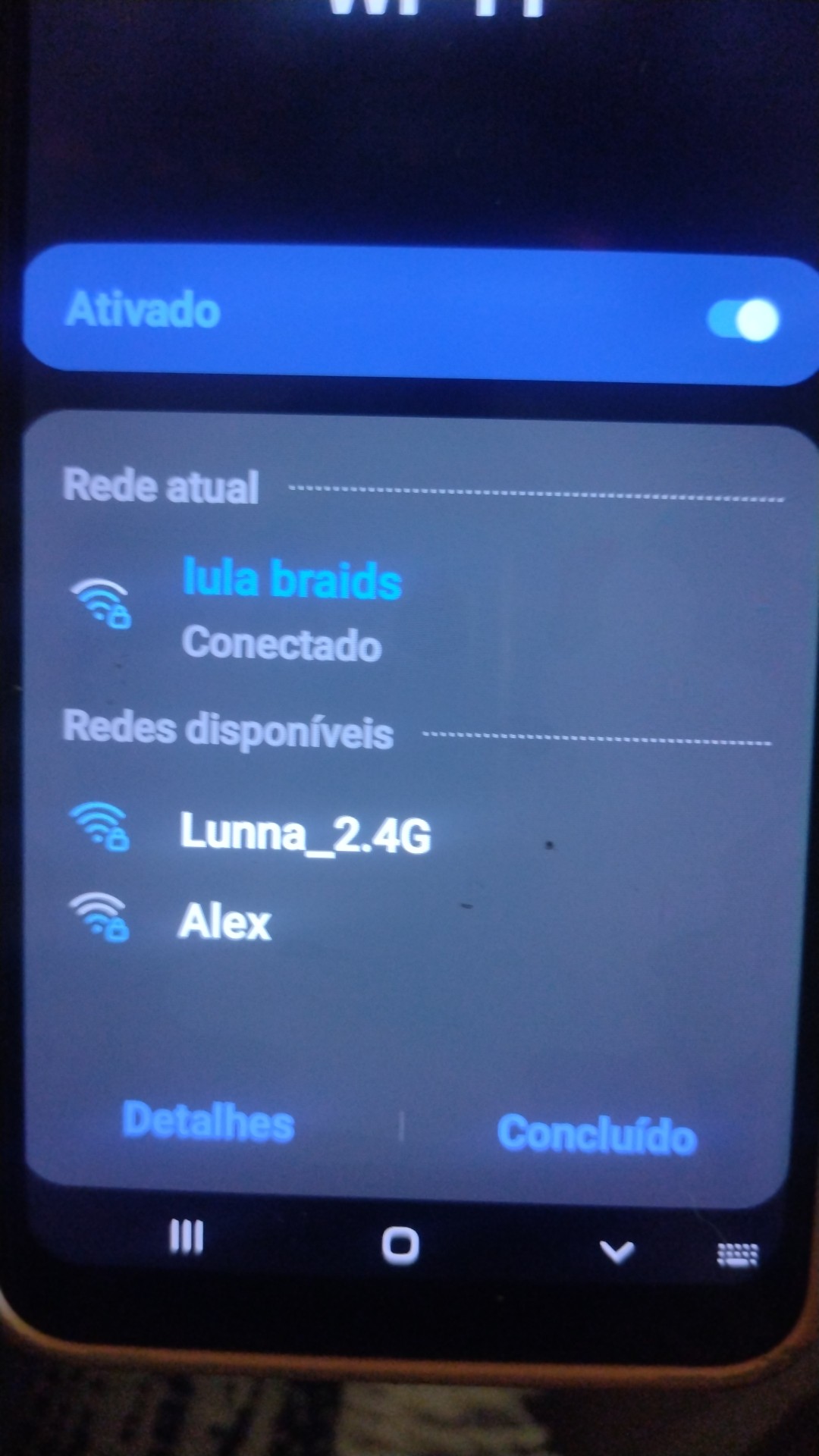
Task: Tap the down arrow back button
Action: (617, 1250)
